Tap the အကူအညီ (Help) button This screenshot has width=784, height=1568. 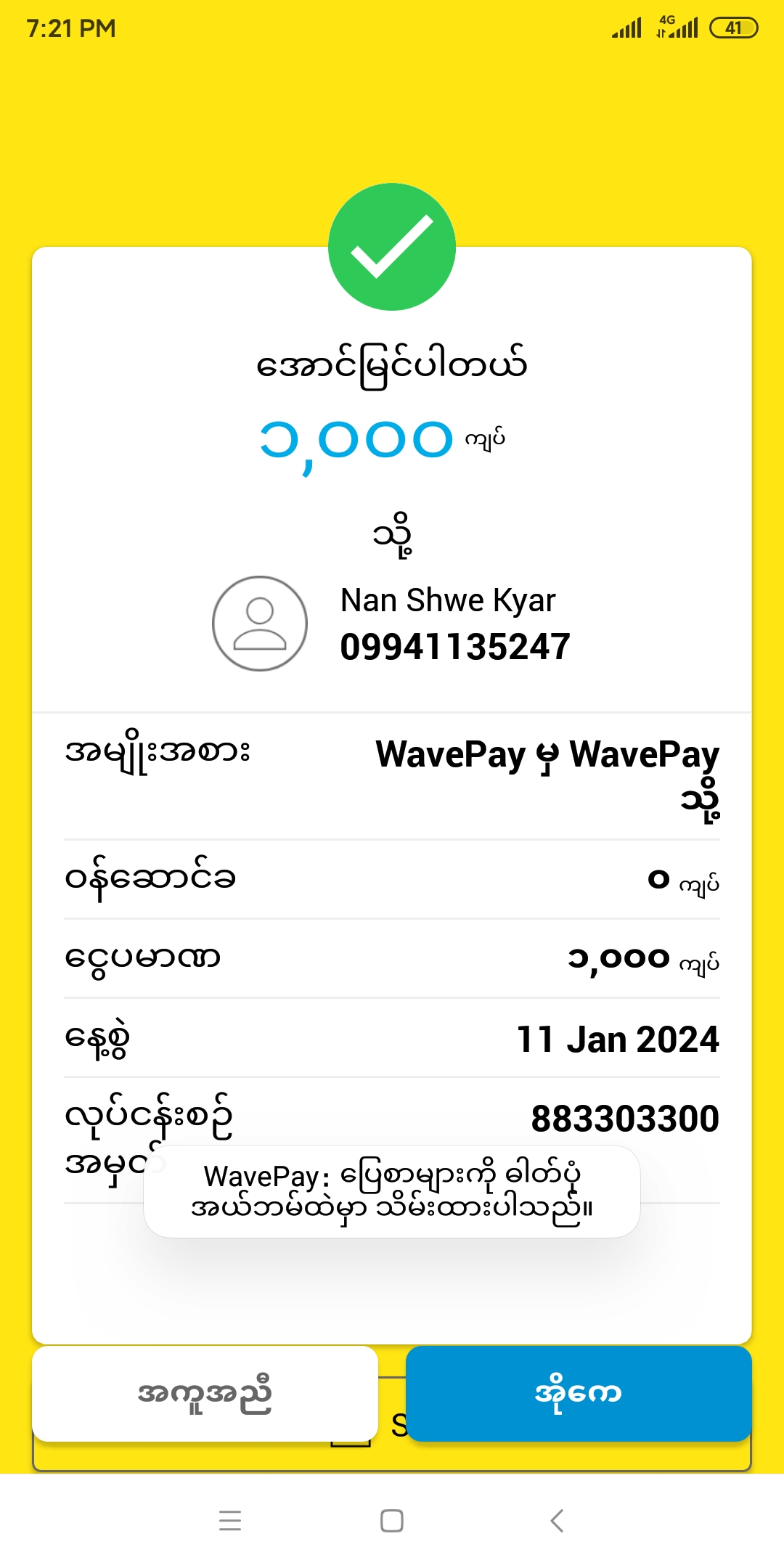coord(205,1394)
